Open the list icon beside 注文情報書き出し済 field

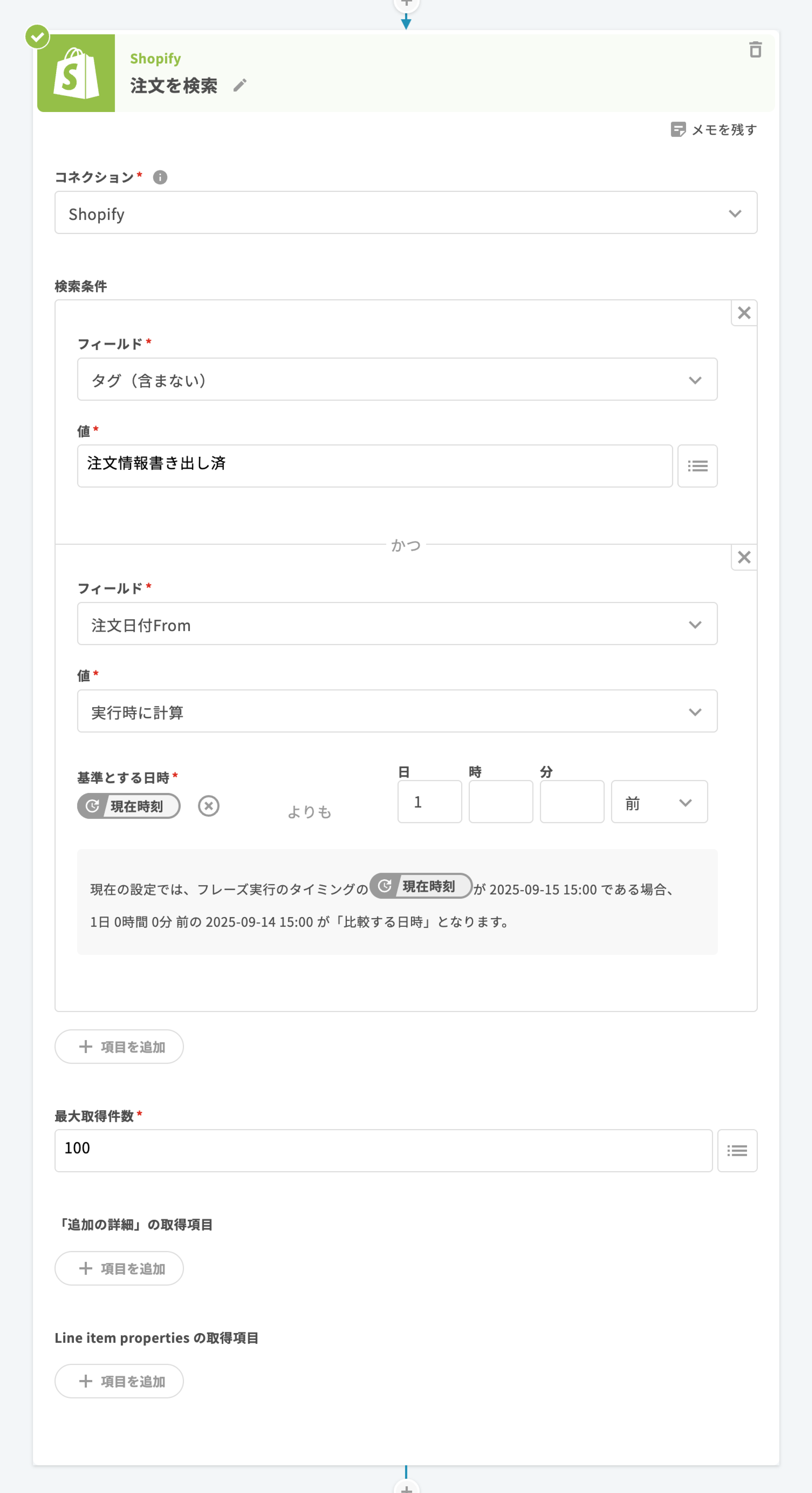click(697, 466)
